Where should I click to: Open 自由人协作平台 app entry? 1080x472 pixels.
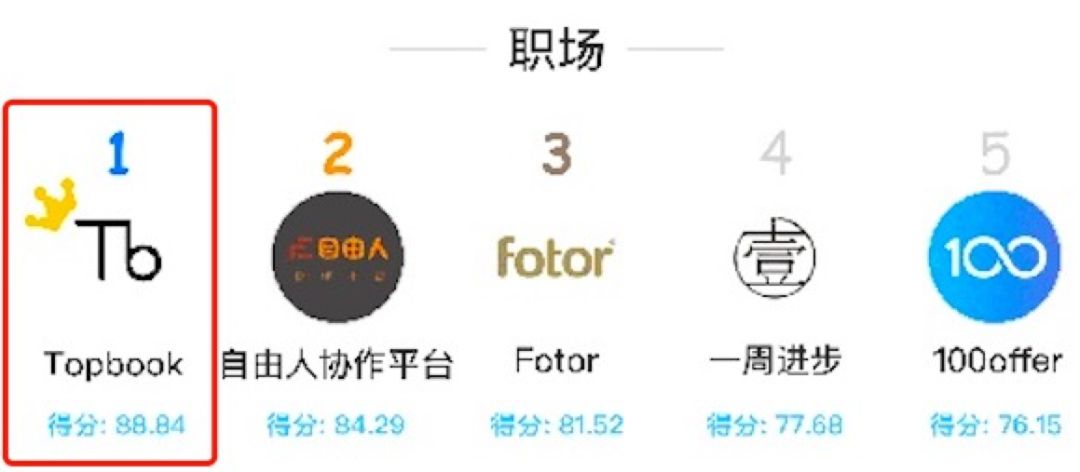coord(337,255)
